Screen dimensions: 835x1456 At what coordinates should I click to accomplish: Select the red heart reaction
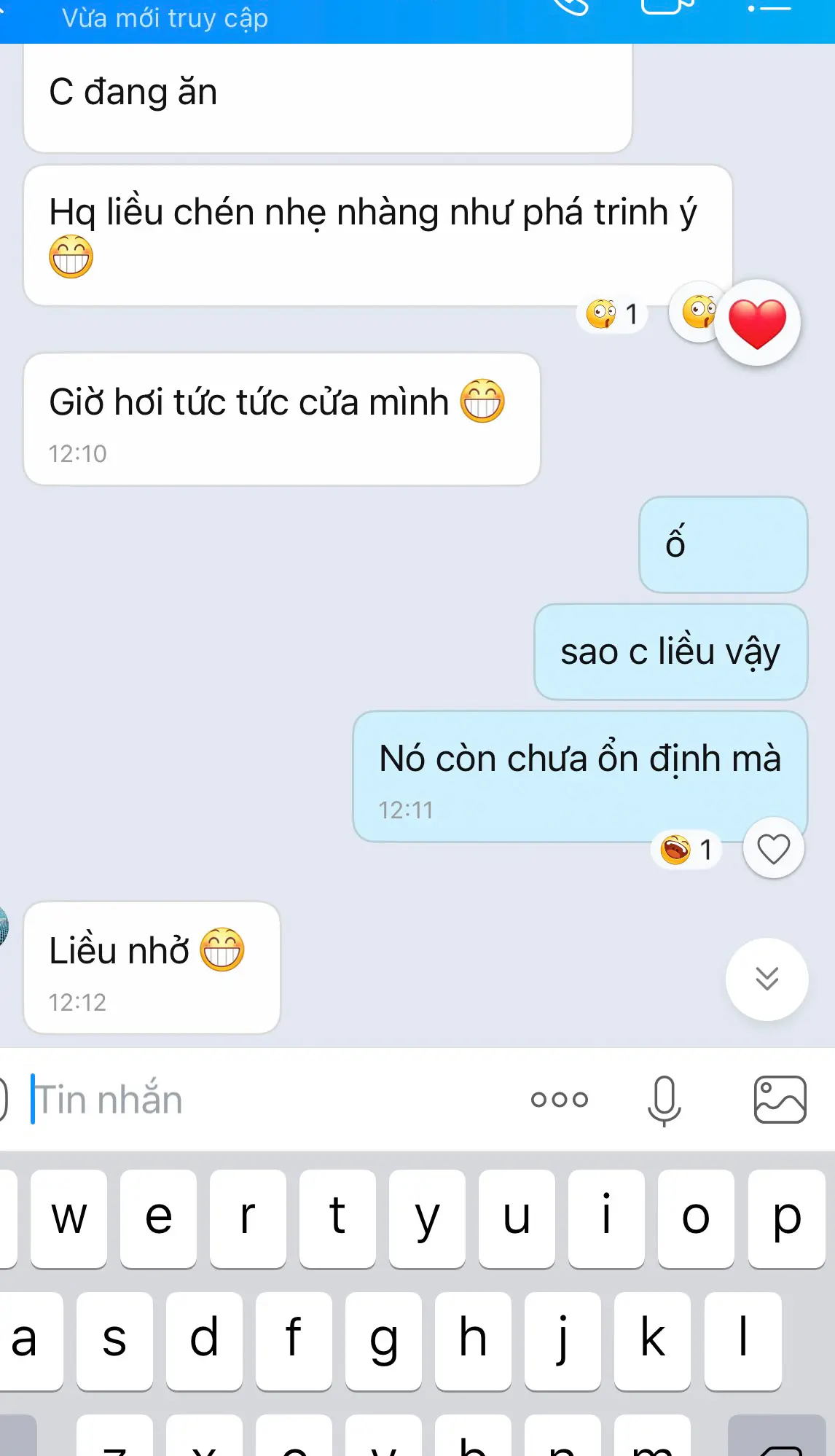(x=757, y=321)
